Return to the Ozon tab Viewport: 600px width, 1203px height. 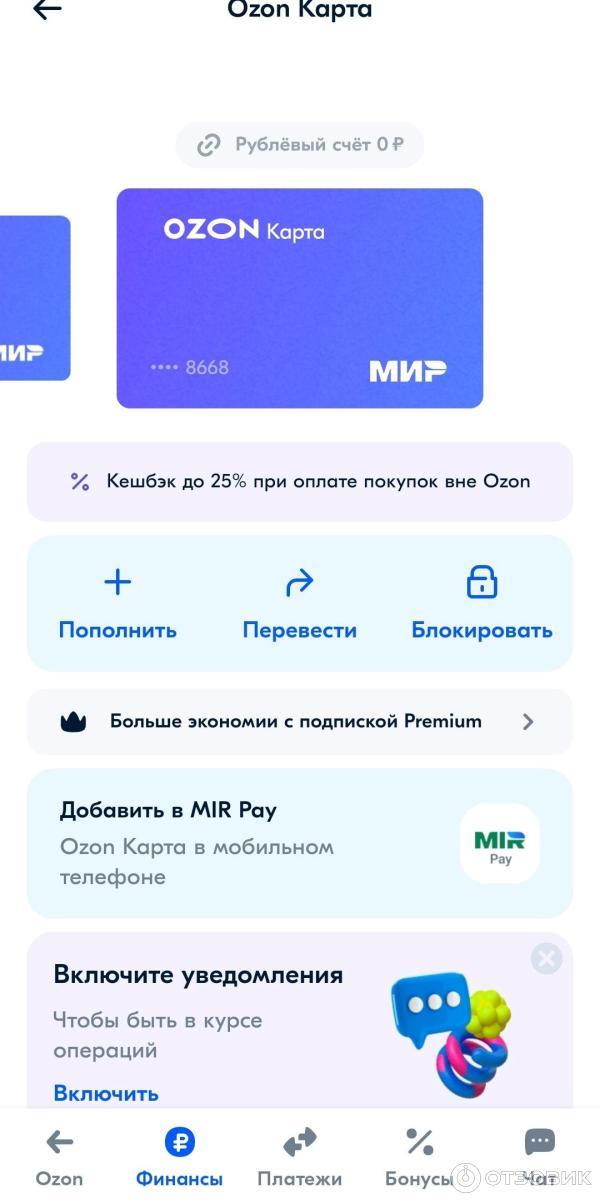click(60, 1157)
